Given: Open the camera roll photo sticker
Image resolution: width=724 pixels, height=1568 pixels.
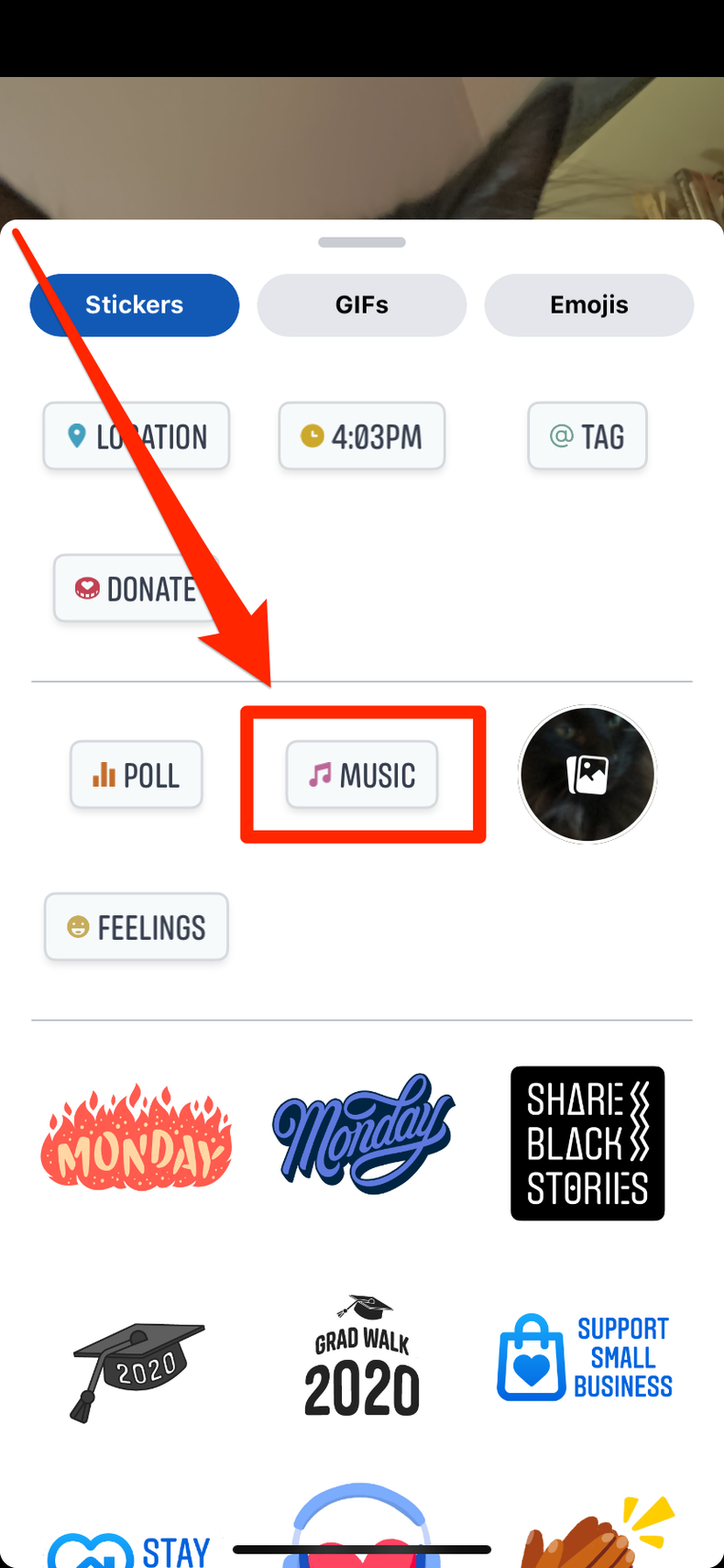Looking at the screenshot, I should coord(587,774).
